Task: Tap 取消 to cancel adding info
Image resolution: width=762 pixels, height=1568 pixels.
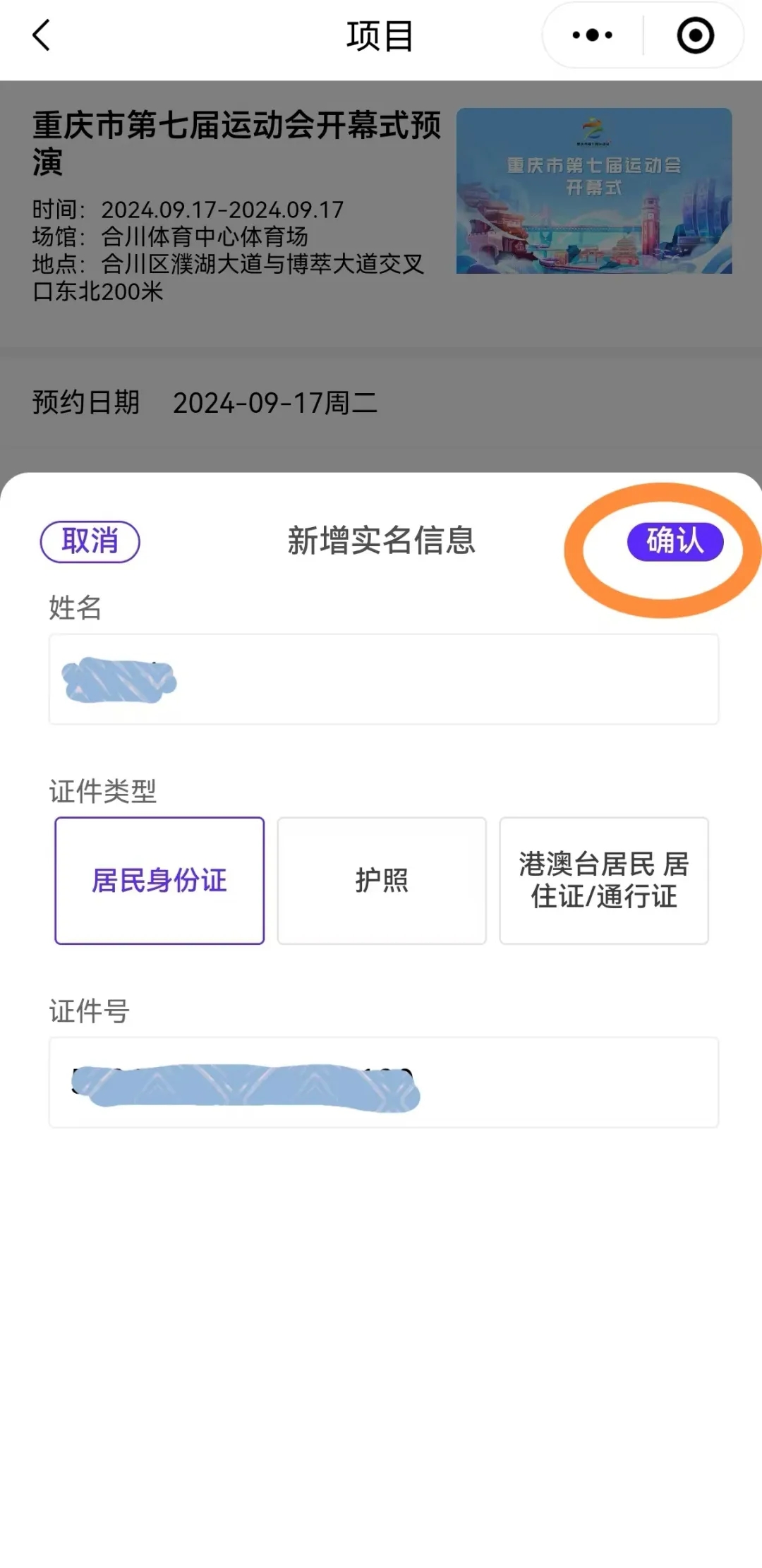Action: (90, 541)
